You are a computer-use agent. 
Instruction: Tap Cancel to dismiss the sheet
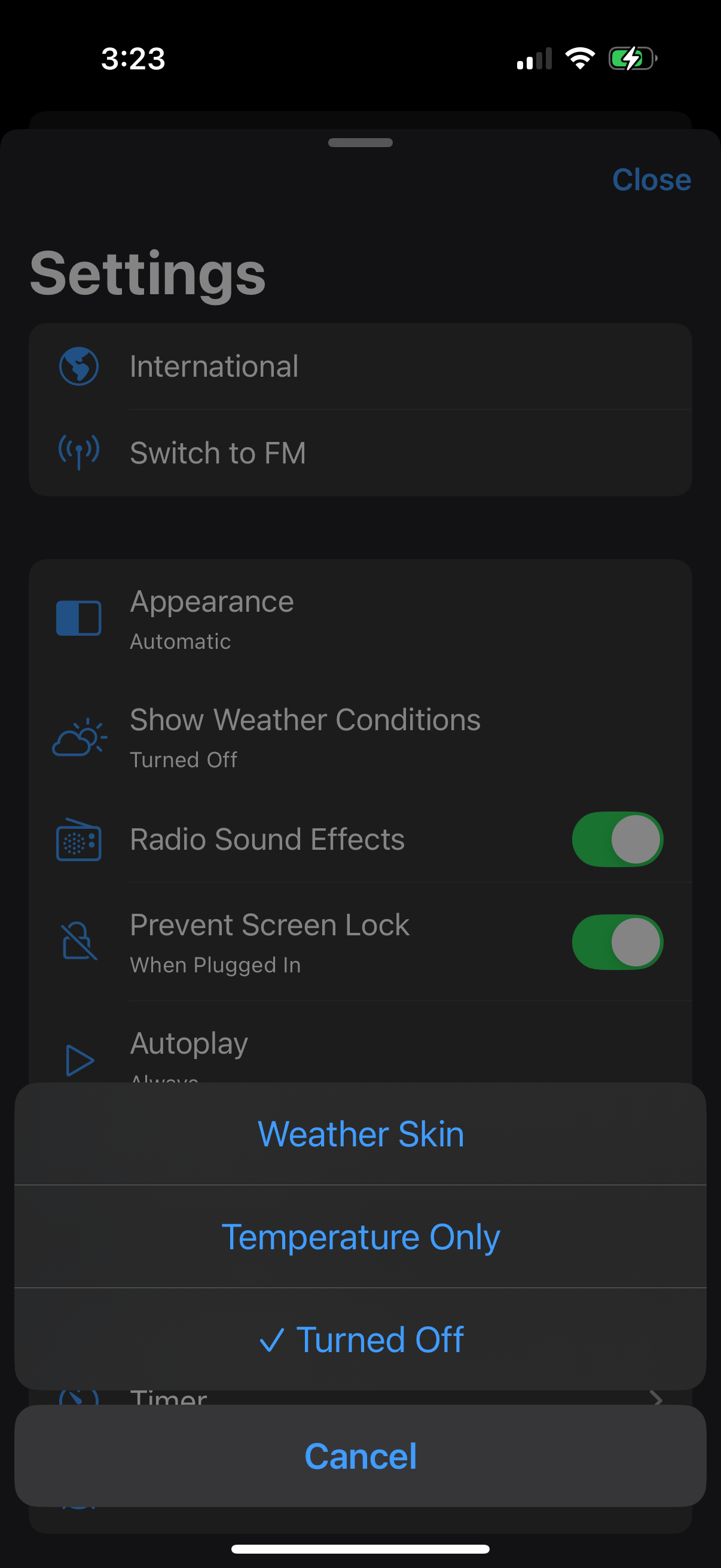[x=361, y=1456]
